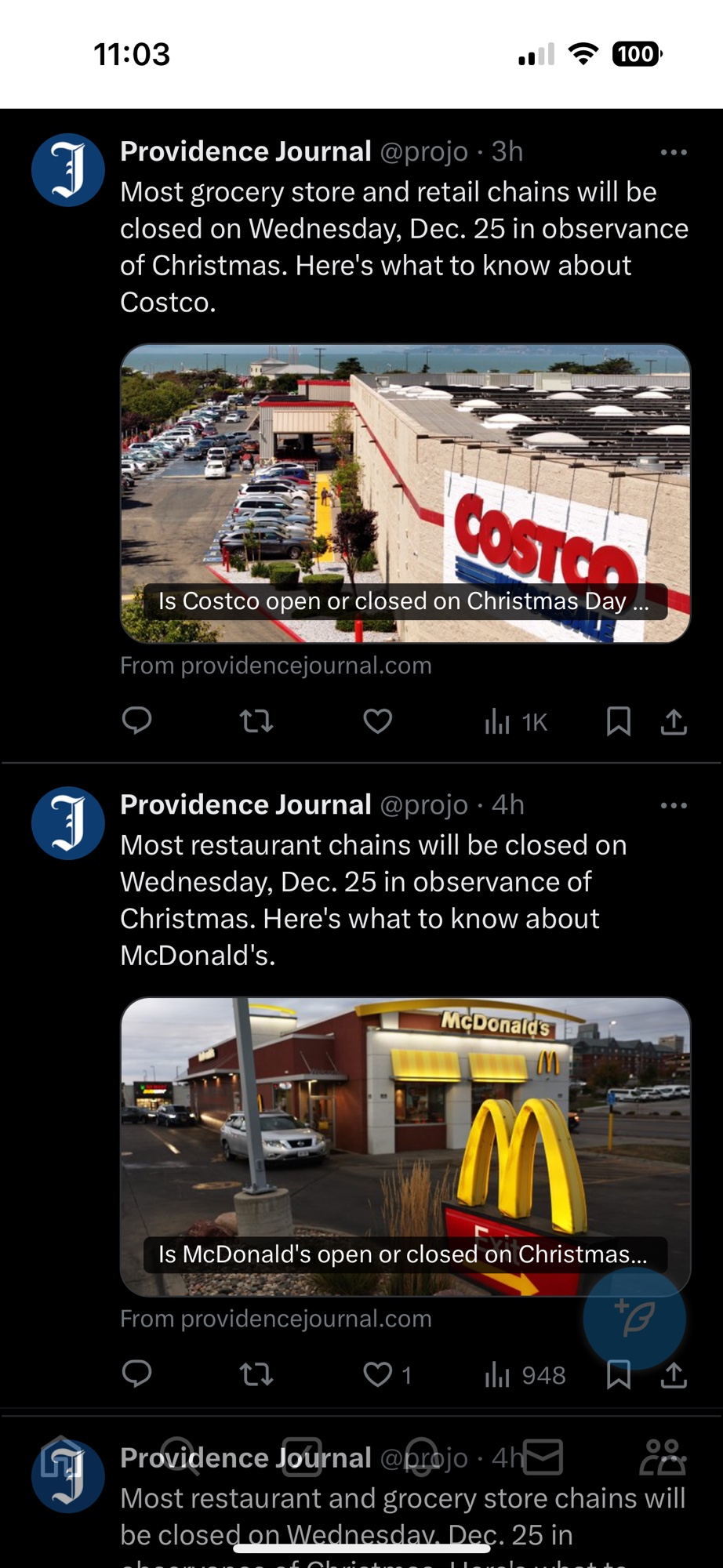This screenshot has width=723, height=1568.
Task: Open Providence Journal profile from Costco post avatar
Action: coord(68,170)
